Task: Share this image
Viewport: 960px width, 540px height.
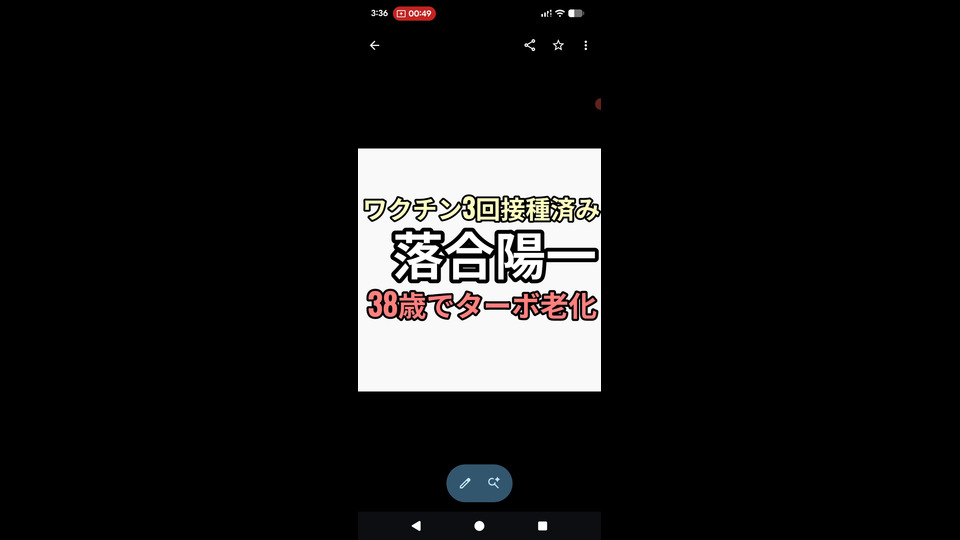Action: click(530, 45)
